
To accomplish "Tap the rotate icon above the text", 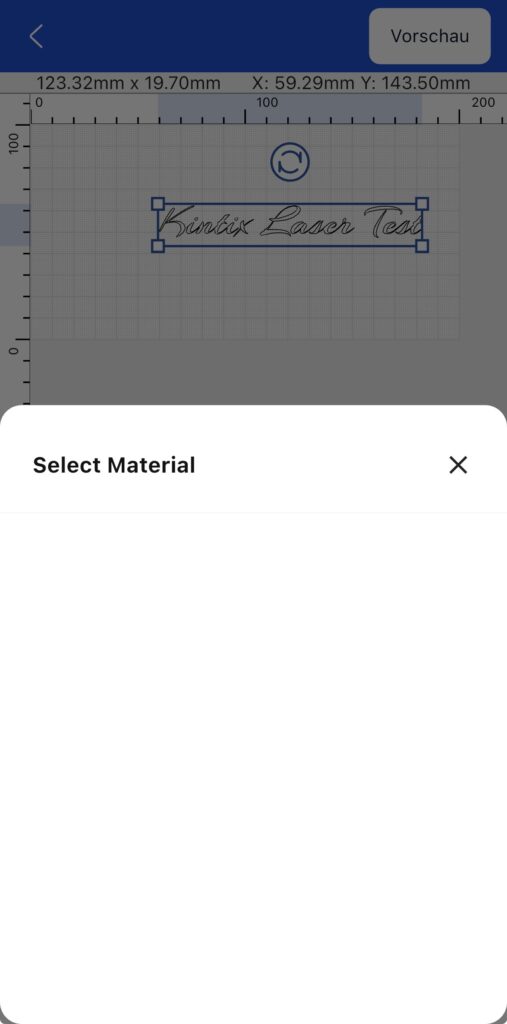I will [290, 162].
